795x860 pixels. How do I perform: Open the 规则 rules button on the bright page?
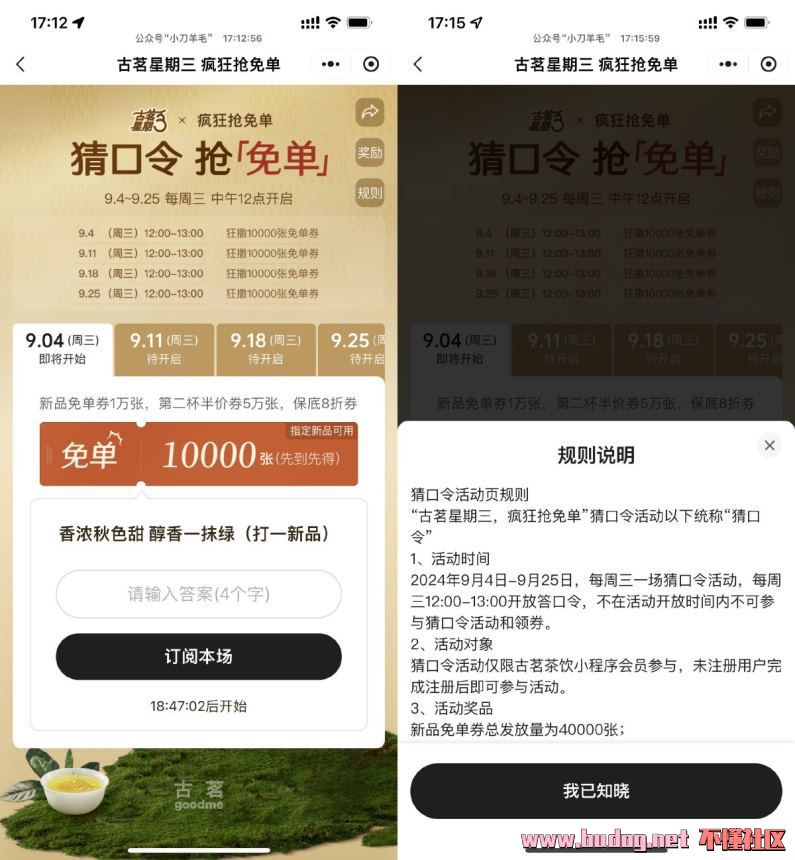[x=370, y=192]
